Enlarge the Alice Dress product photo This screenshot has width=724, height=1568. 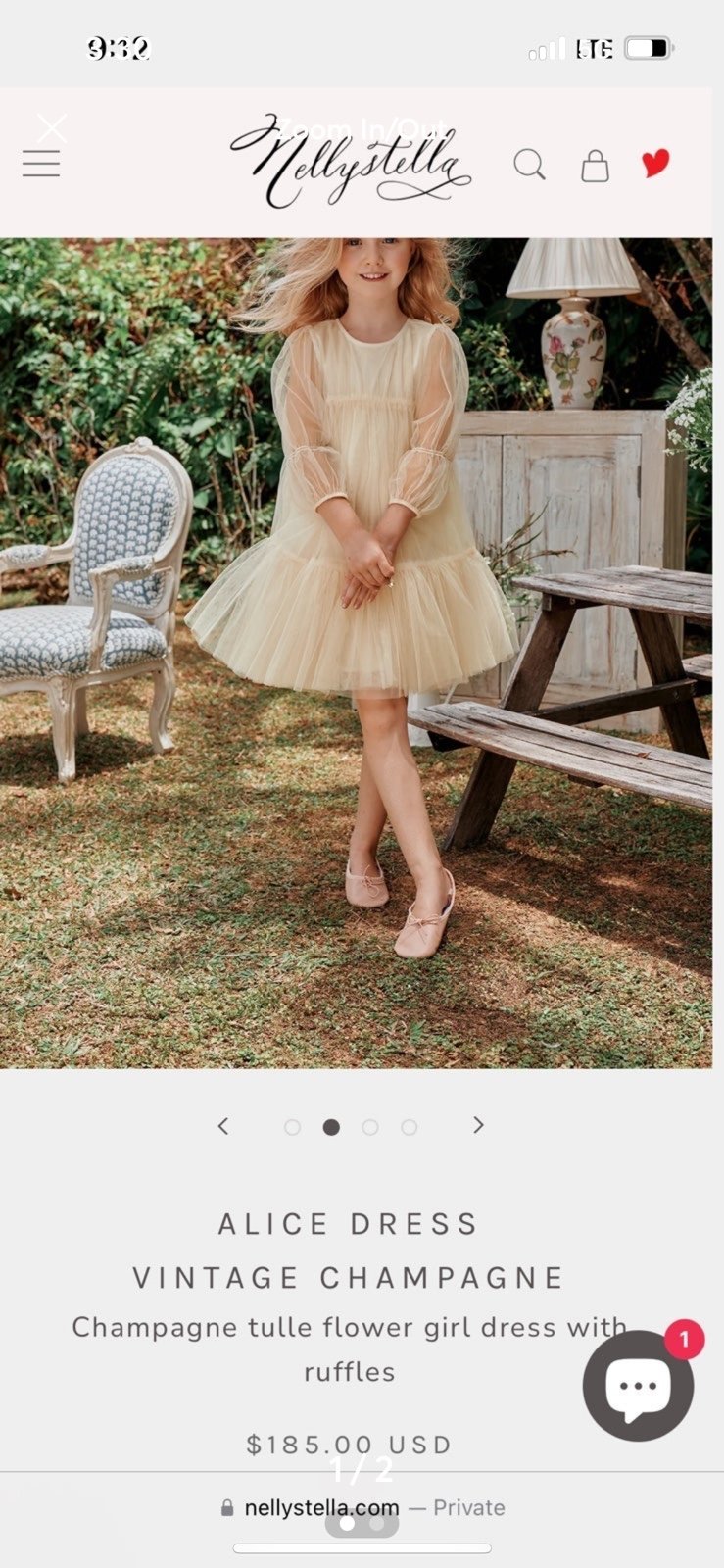[356, 653]
